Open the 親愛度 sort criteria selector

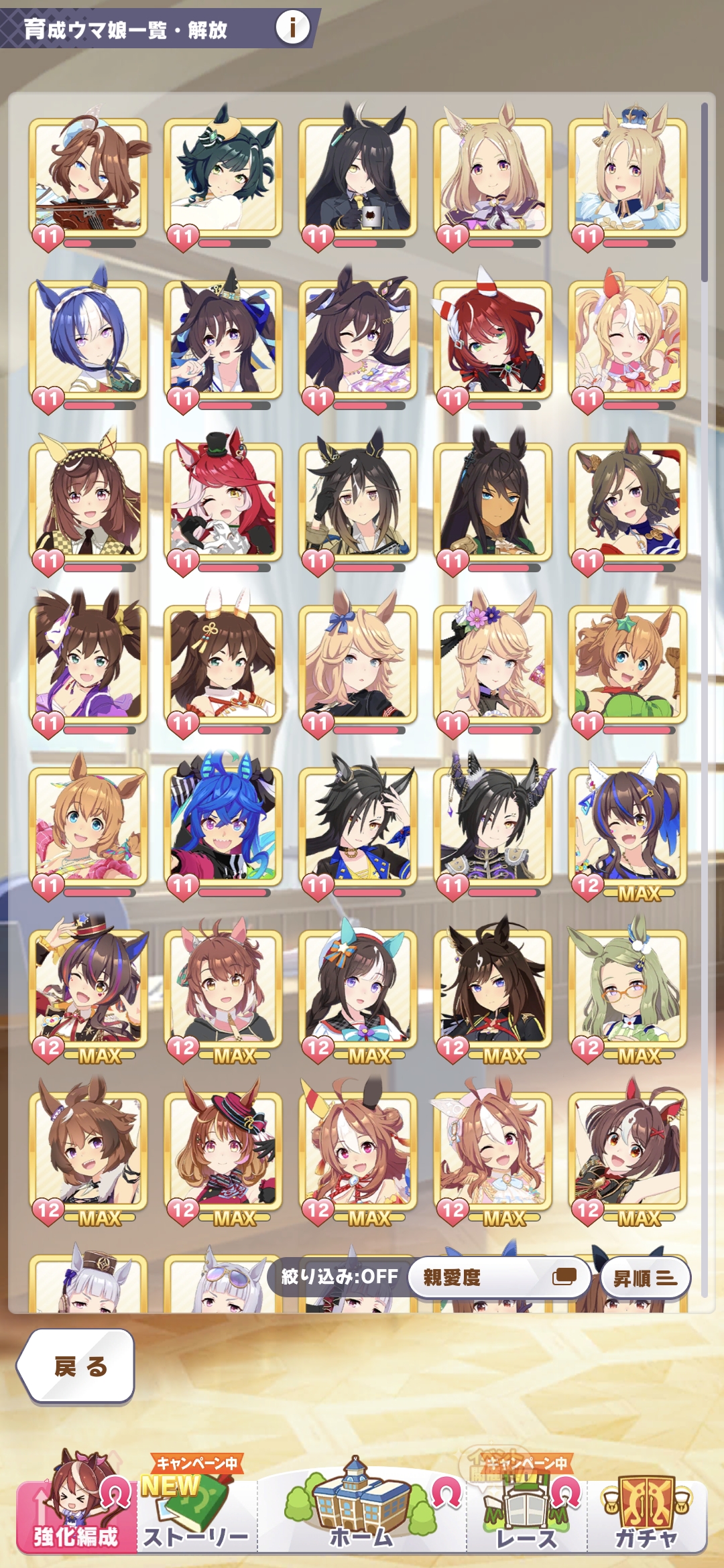(499, 1277)
